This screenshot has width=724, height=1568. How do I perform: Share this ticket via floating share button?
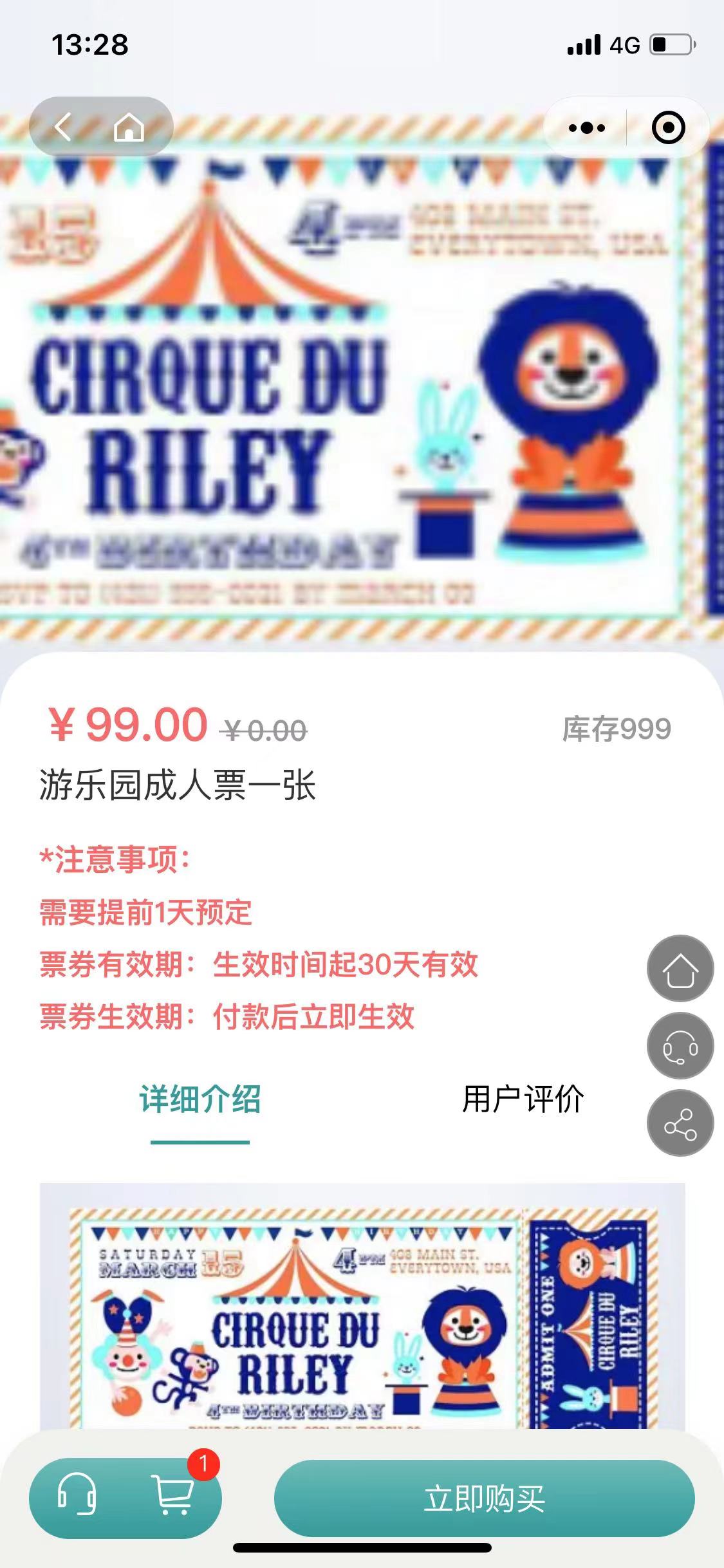pos(680,1123)
